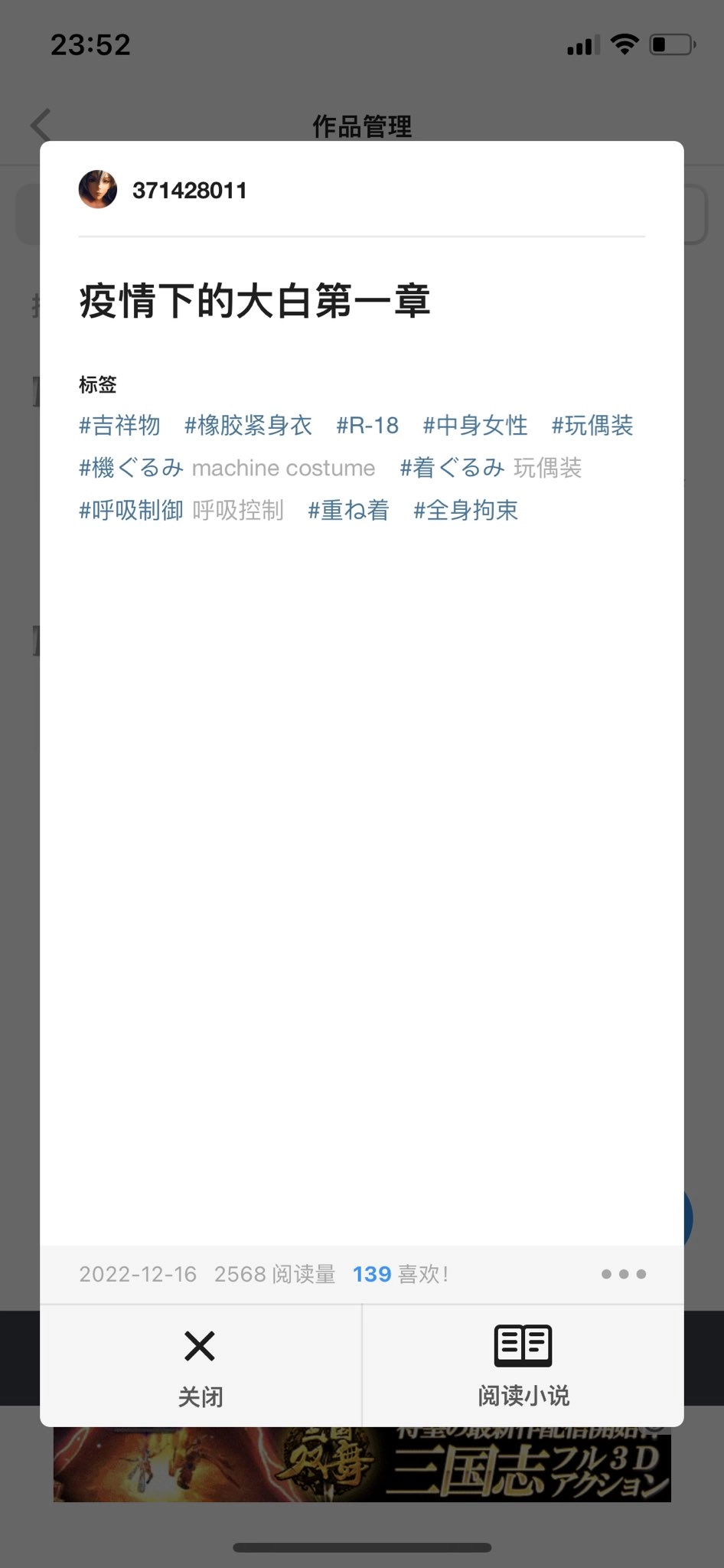Open the #橡胶紧身衣 tag
The height and width of the screenshot is (1568, 724).
click(x=248, y=426)
